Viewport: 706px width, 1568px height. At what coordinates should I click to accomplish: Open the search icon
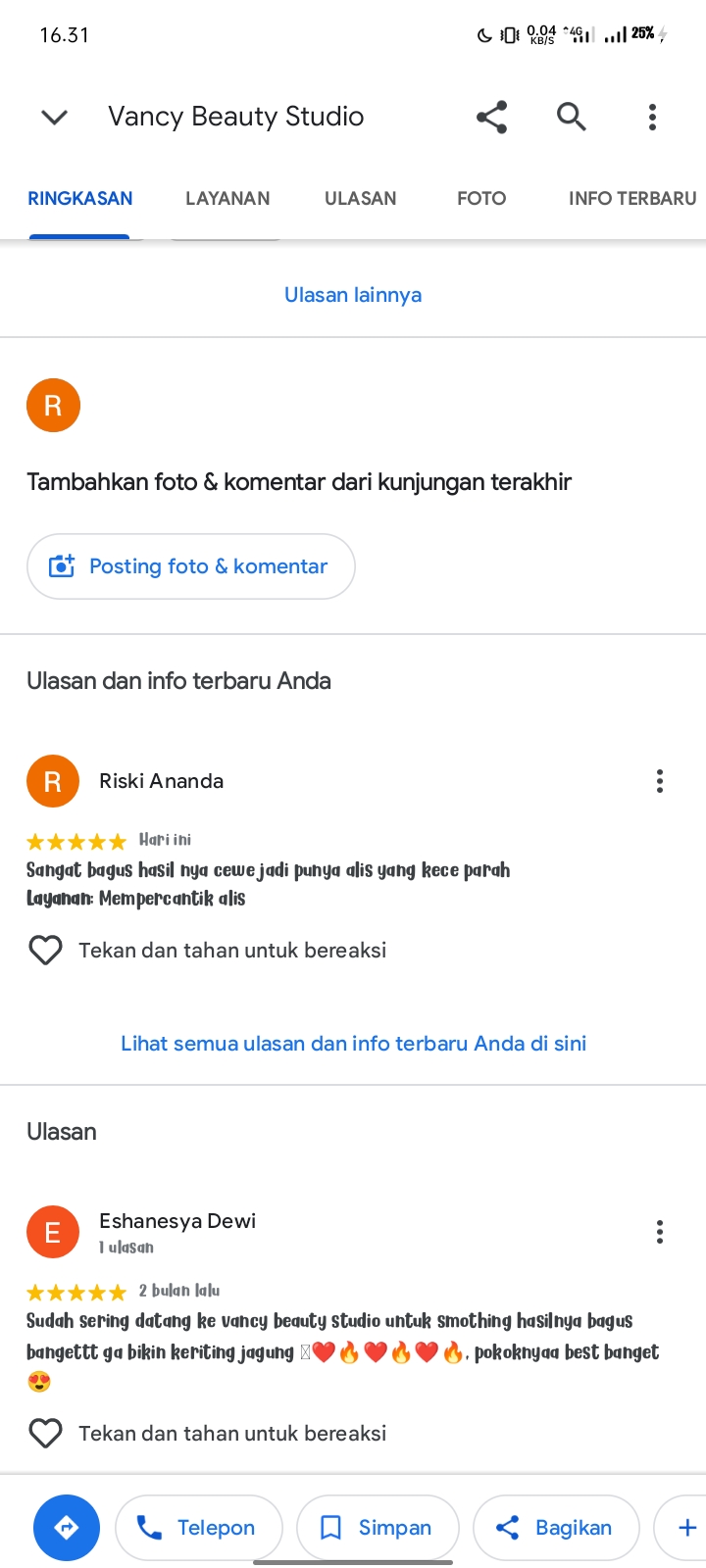point(572,117)
